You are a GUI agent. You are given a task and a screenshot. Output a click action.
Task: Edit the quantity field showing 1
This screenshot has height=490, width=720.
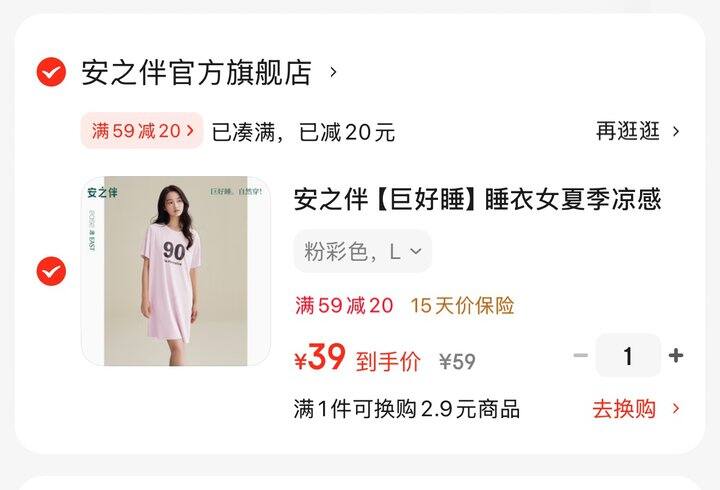pyautogui.click(x=628, y=356)
